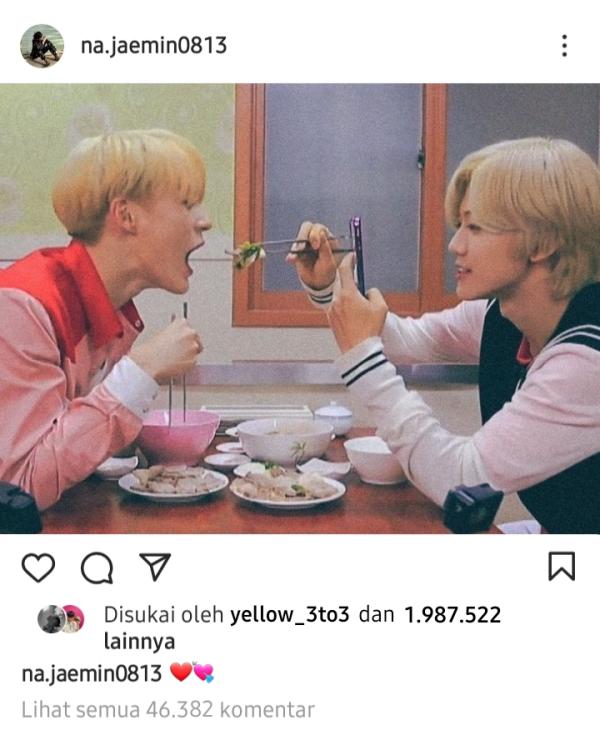The height and width of the screenshot is (730, 600).
Task: Tap na.jaemin0813 username in the caption
Action: tap(91, 674)
